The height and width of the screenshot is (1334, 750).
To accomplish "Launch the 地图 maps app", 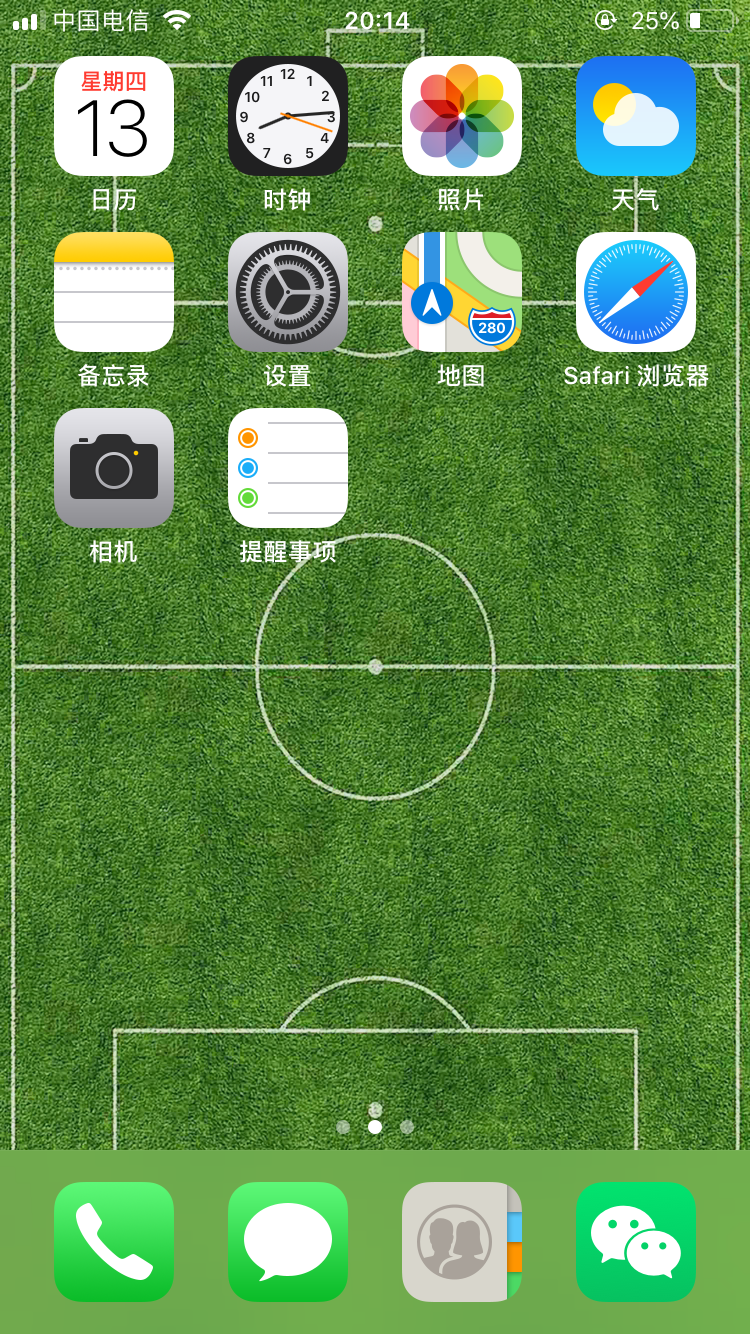I will coord(462,292).
